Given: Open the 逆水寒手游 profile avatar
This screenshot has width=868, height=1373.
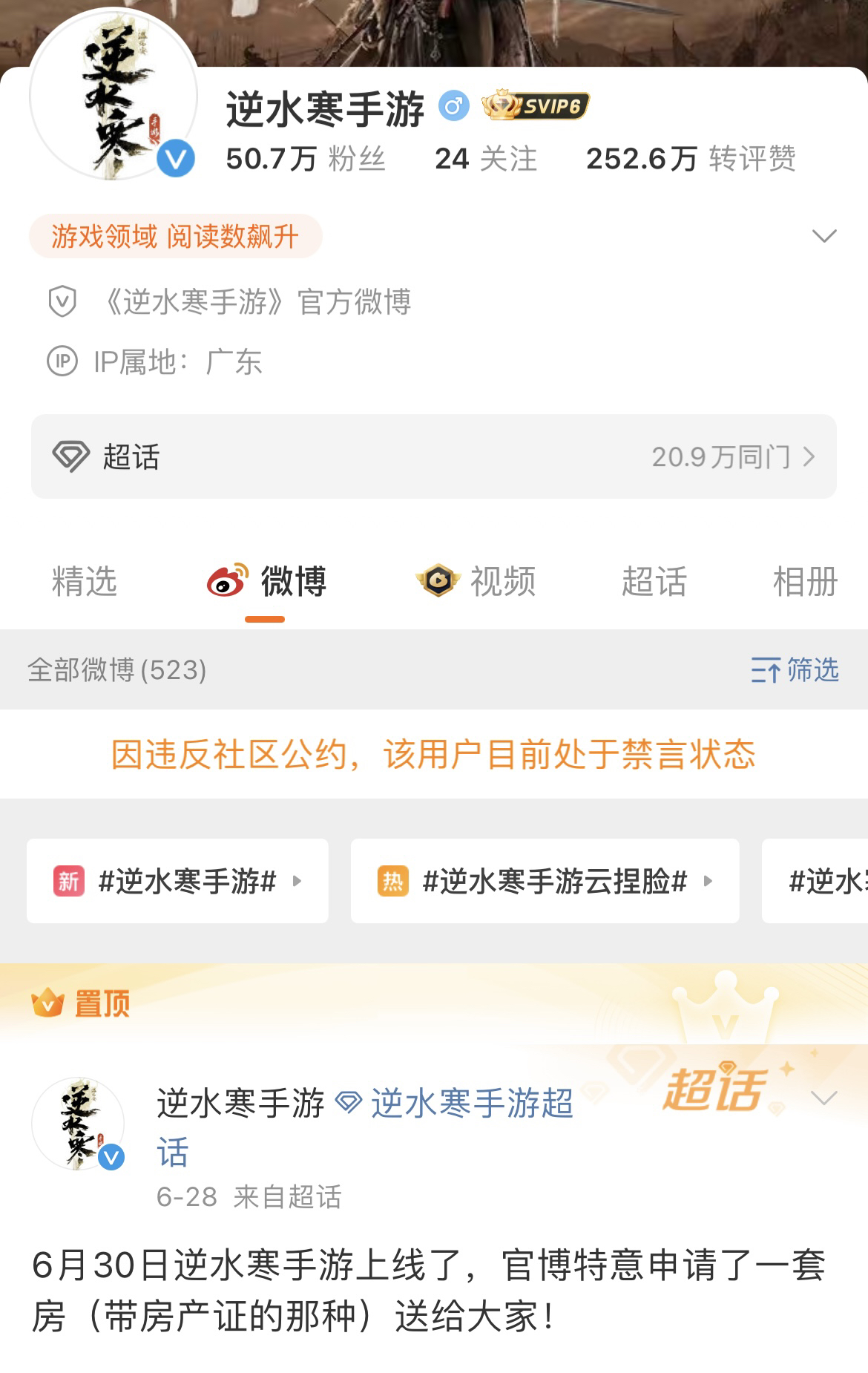Looking at the screenshot, I should 113,96.
